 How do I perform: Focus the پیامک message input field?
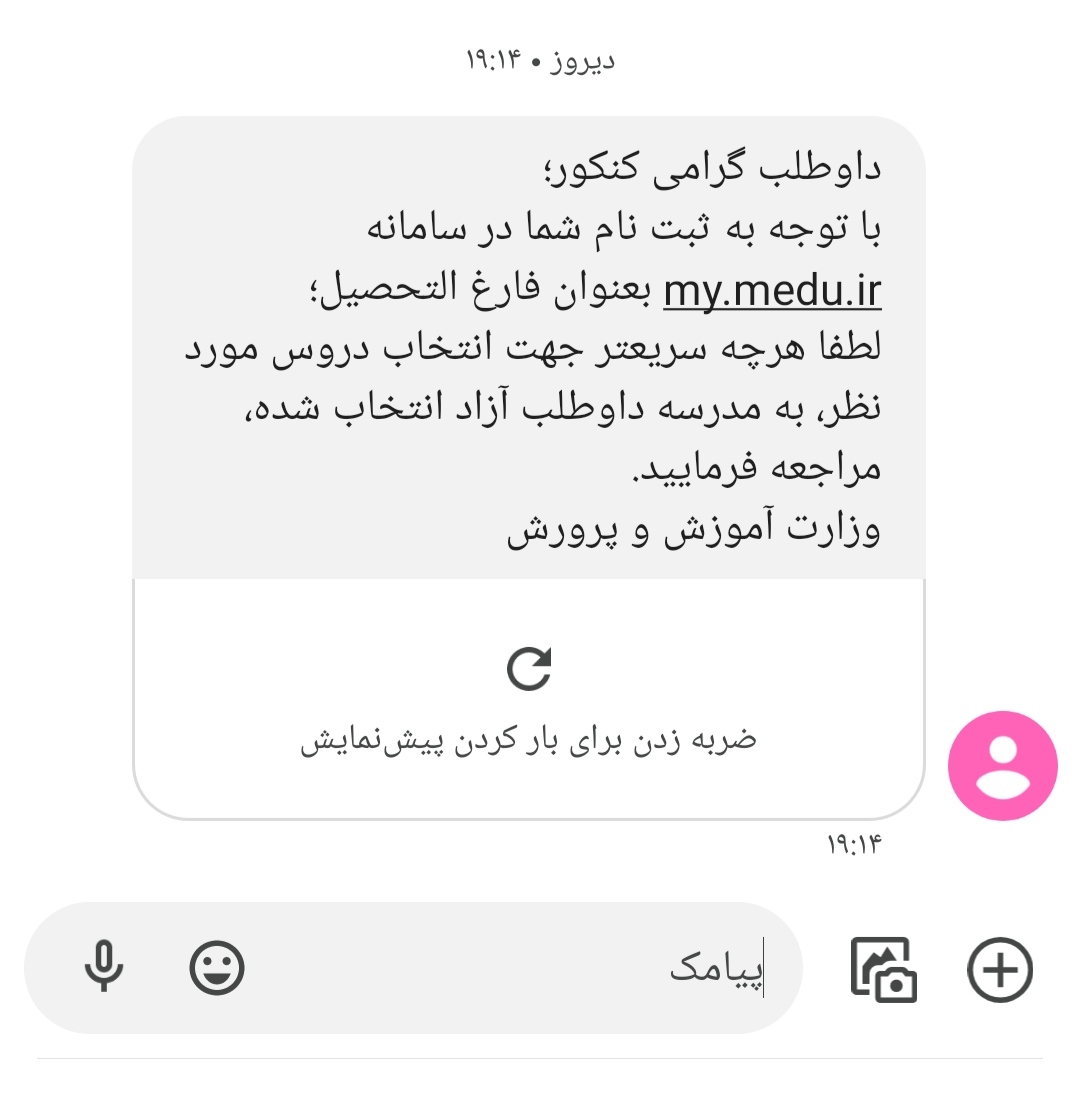[x=520, y=968]
